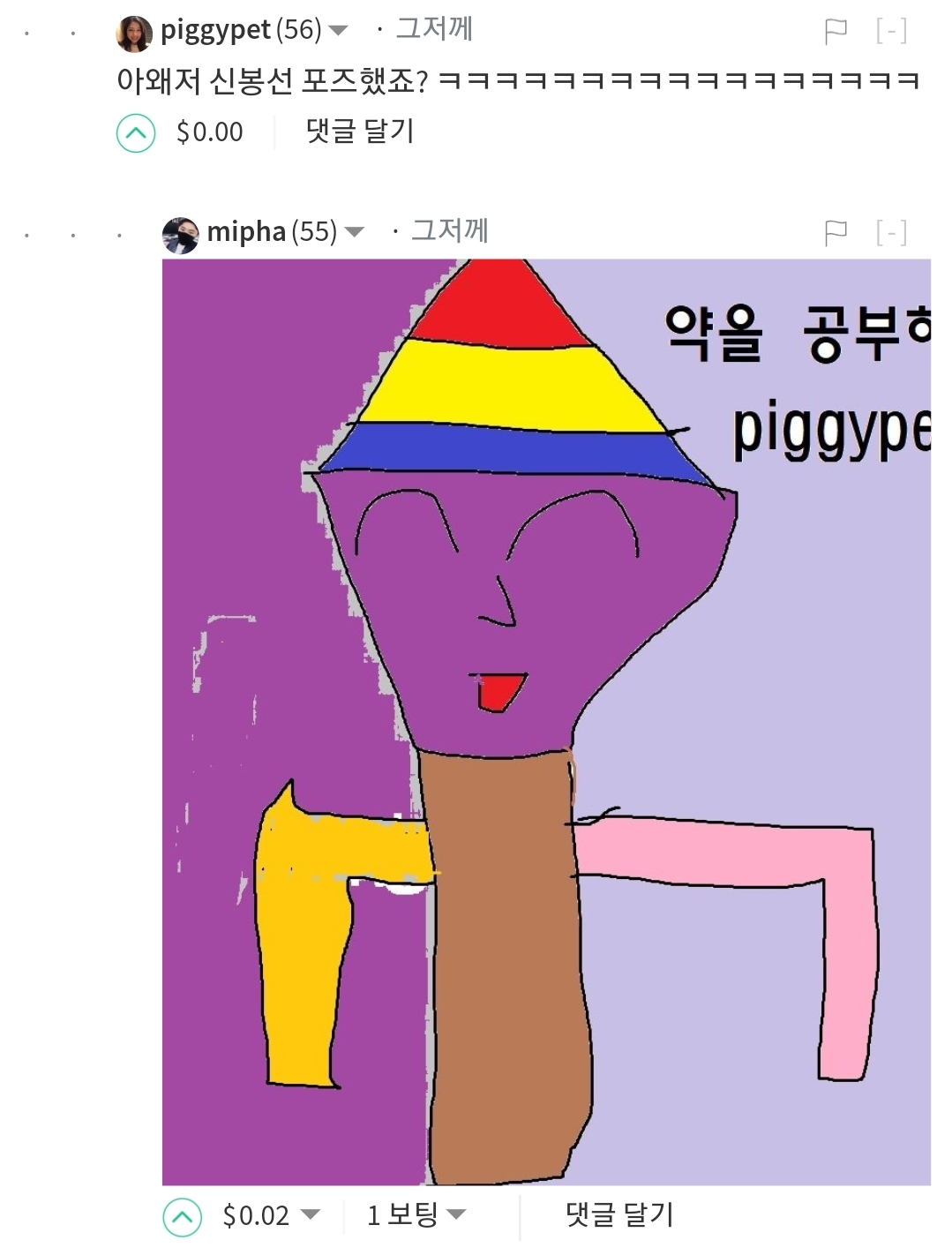Collapse piggypet's comment
This screenshot has width=952, height=1255.
[891, 32]
